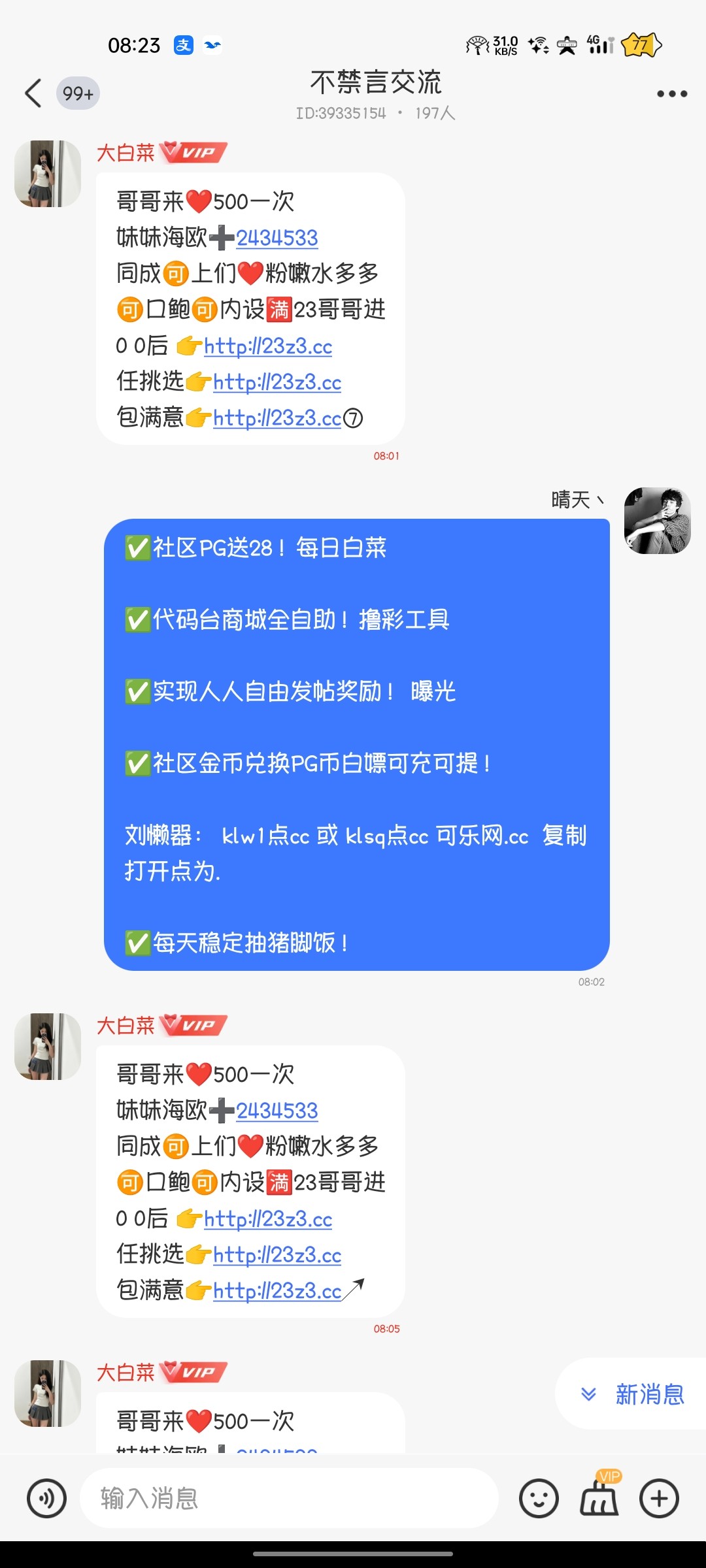The width and height of the screenshot is (706, 1568).
Task: Focus the 输入消息 text field
Action: point(289,1498)
